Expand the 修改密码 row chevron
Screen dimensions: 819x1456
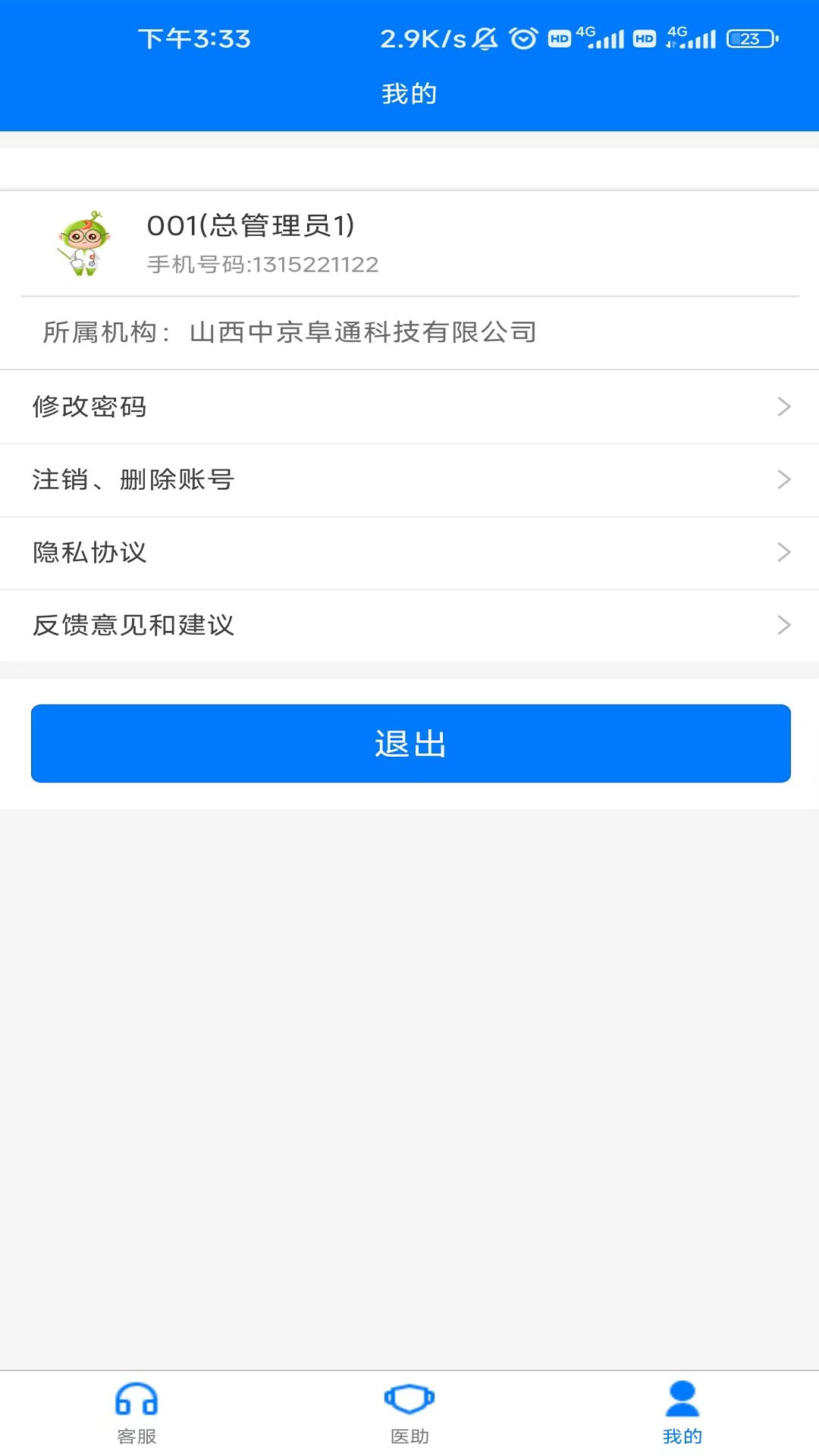[x=784, y=406]
